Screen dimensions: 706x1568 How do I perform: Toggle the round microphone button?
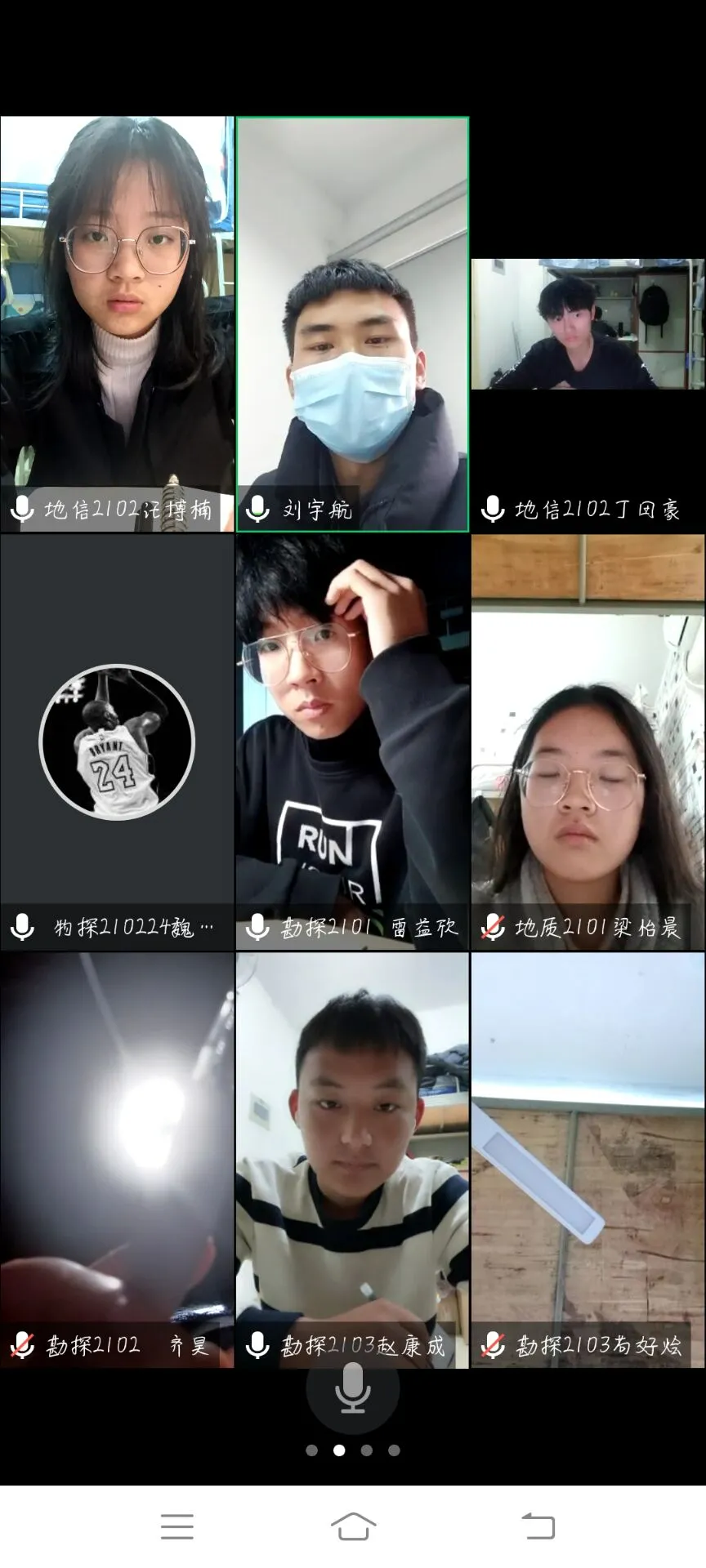tap(352, 1388)
